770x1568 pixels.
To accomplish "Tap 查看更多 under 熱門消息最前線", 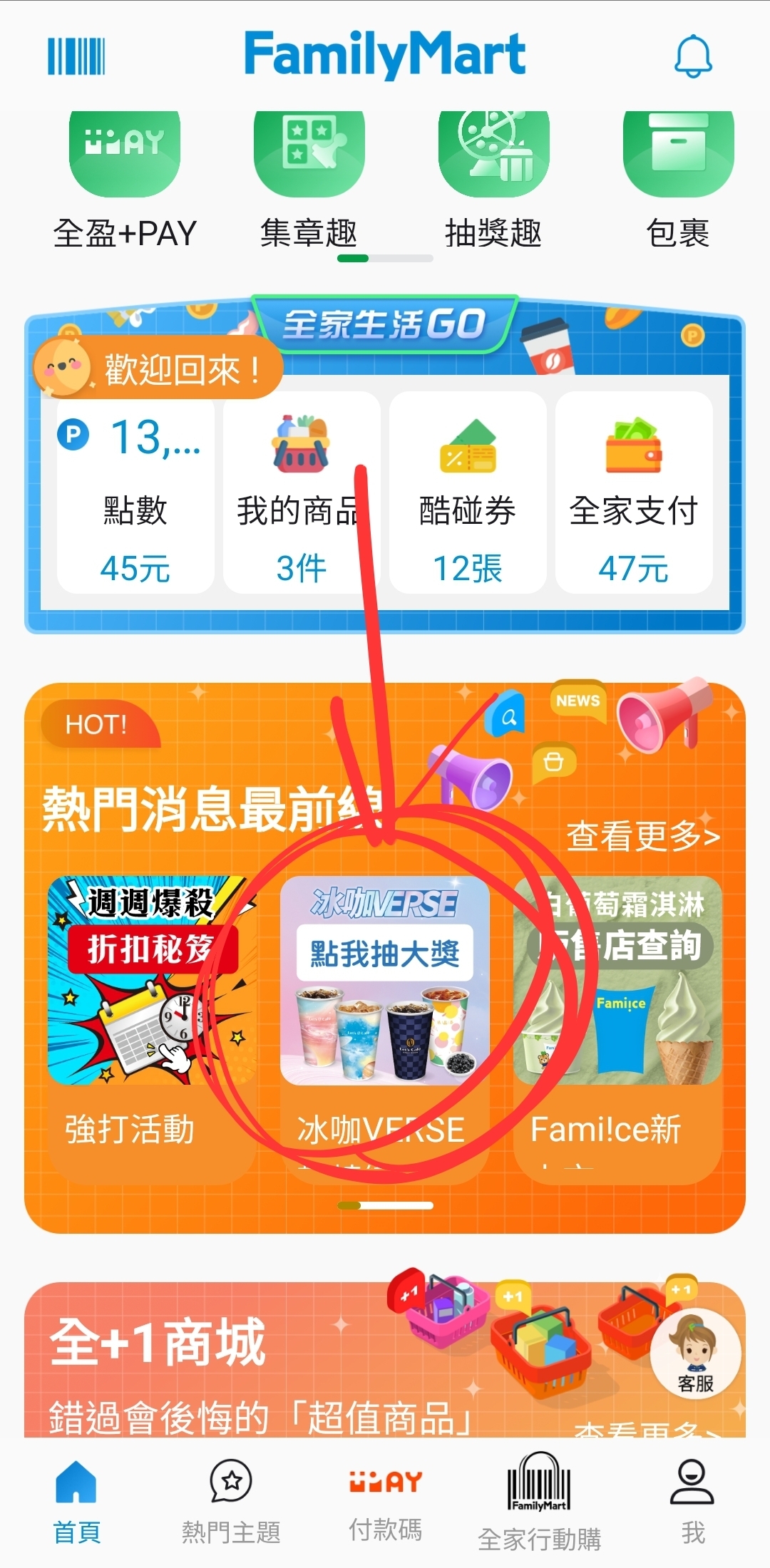I will [x=642, y=835].
